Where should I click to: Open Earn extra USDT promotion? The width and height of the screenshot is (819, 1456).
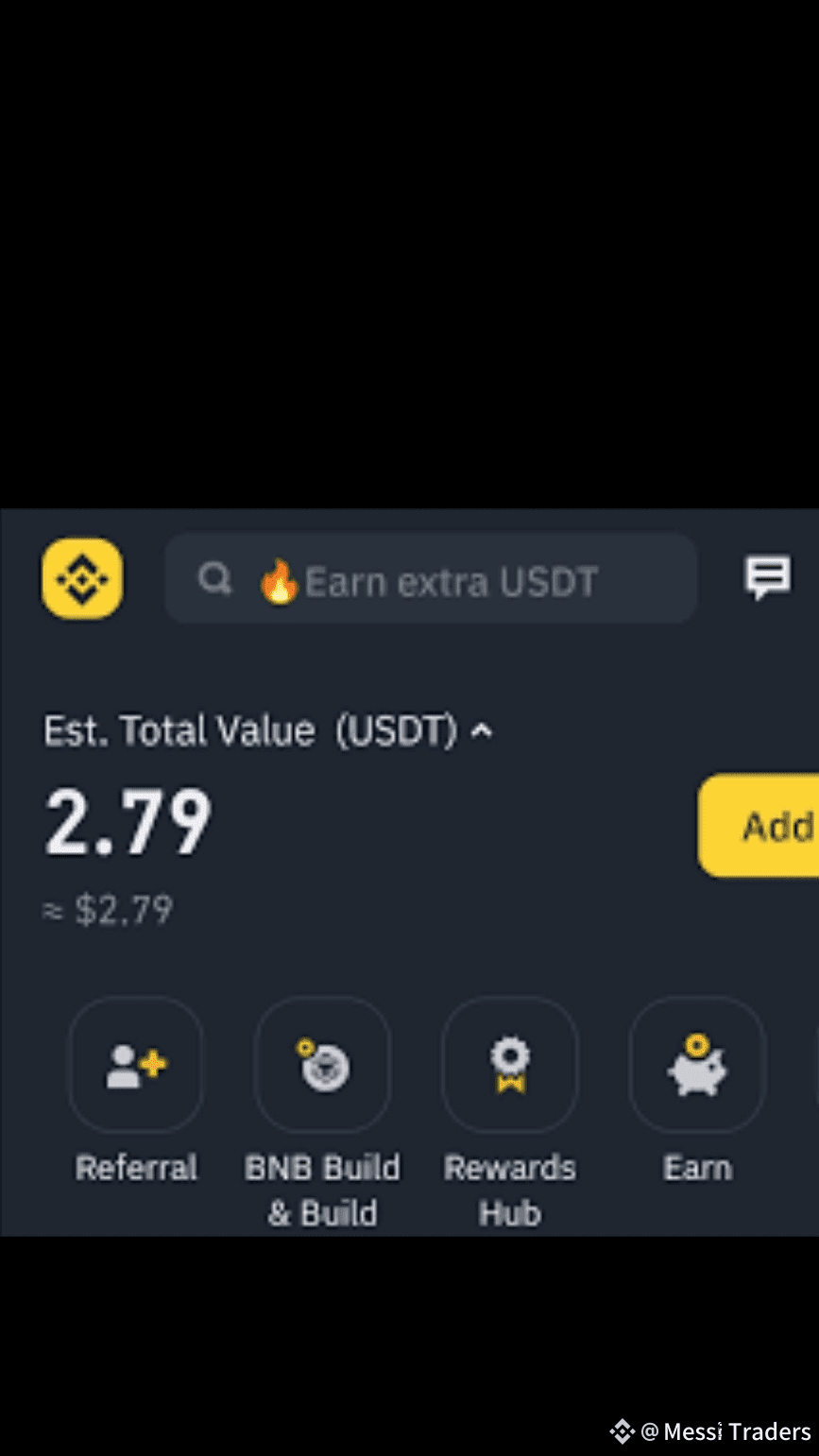tap(453, 579)
